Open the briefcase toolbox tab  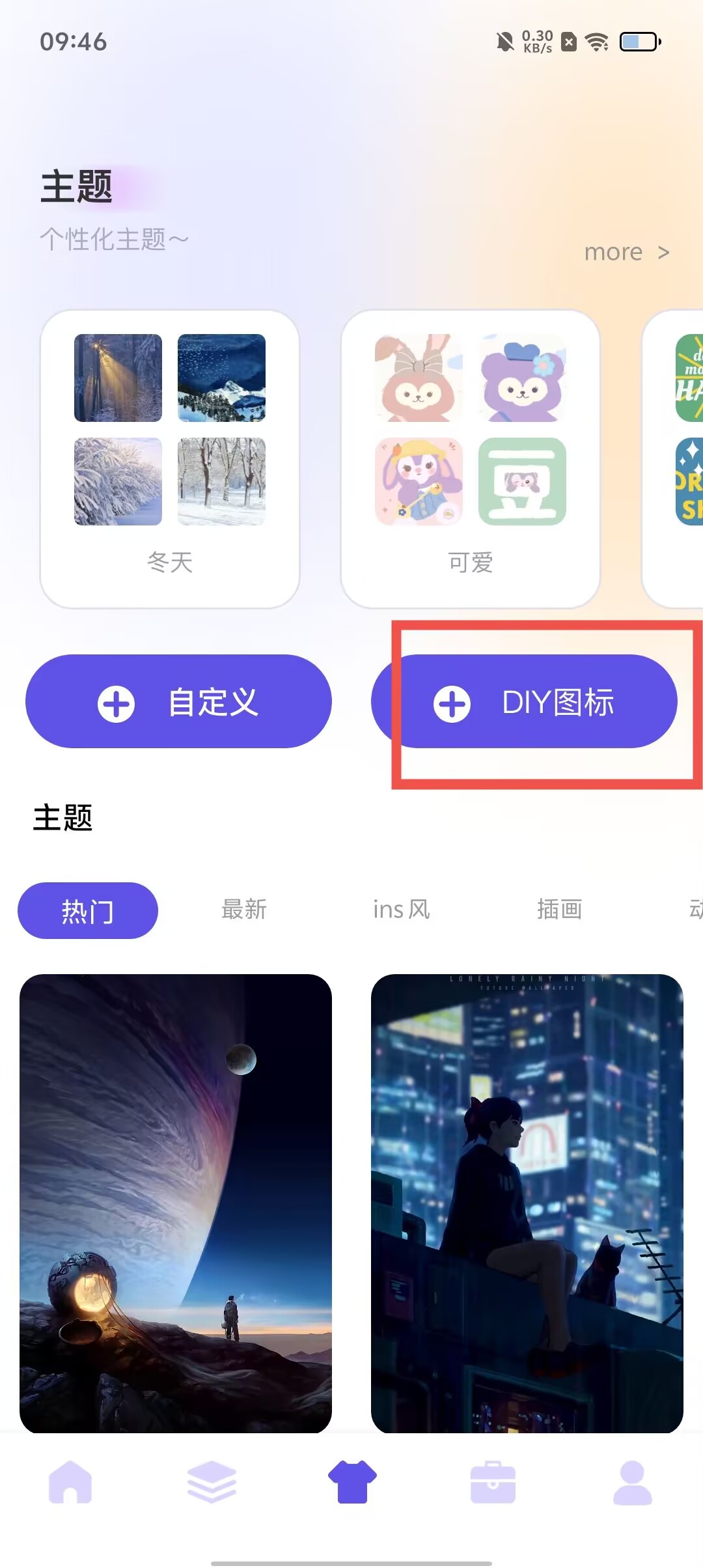click(493, 1482)
